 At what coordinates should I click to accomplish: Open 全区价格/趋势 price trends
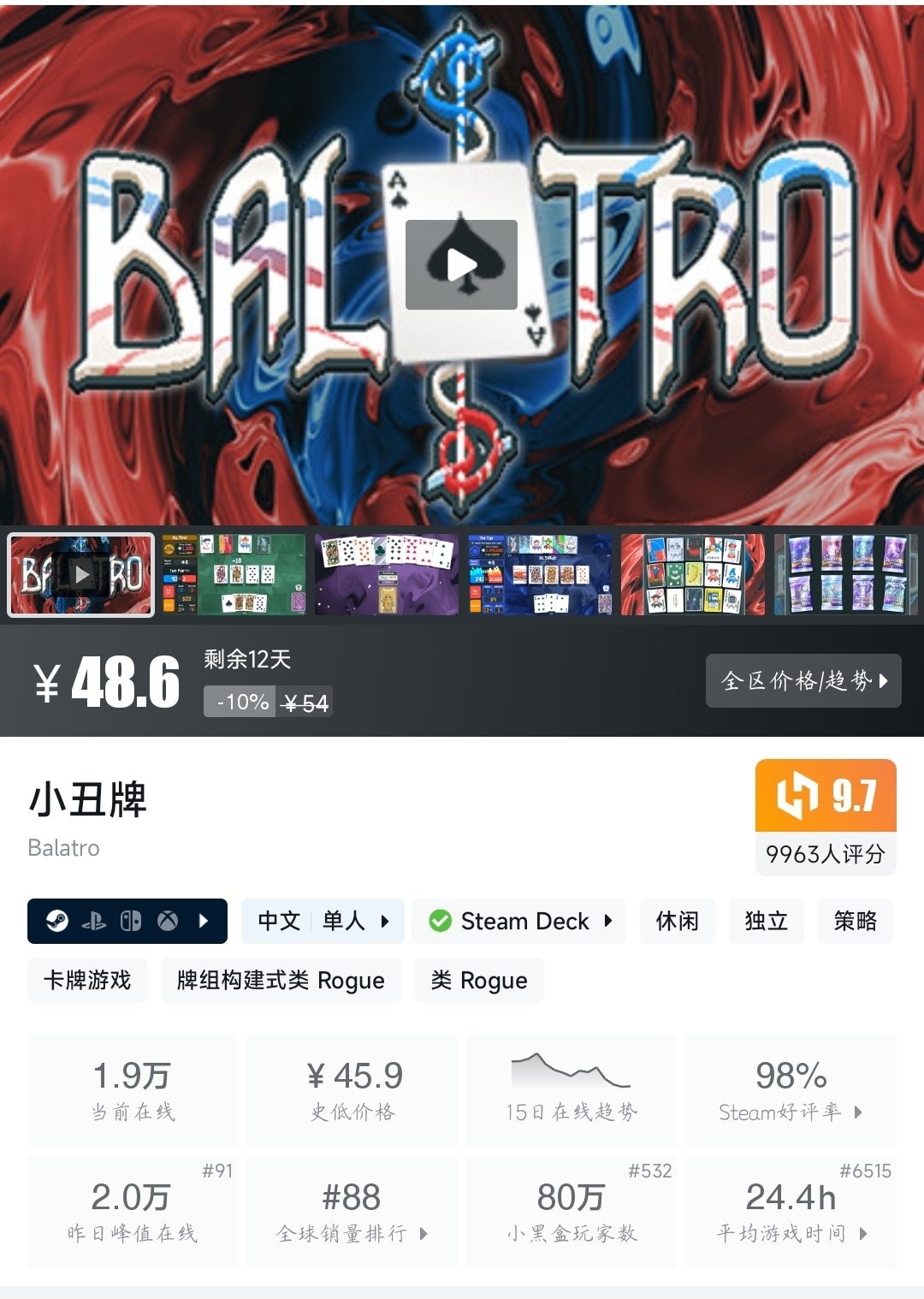(803, 681)
